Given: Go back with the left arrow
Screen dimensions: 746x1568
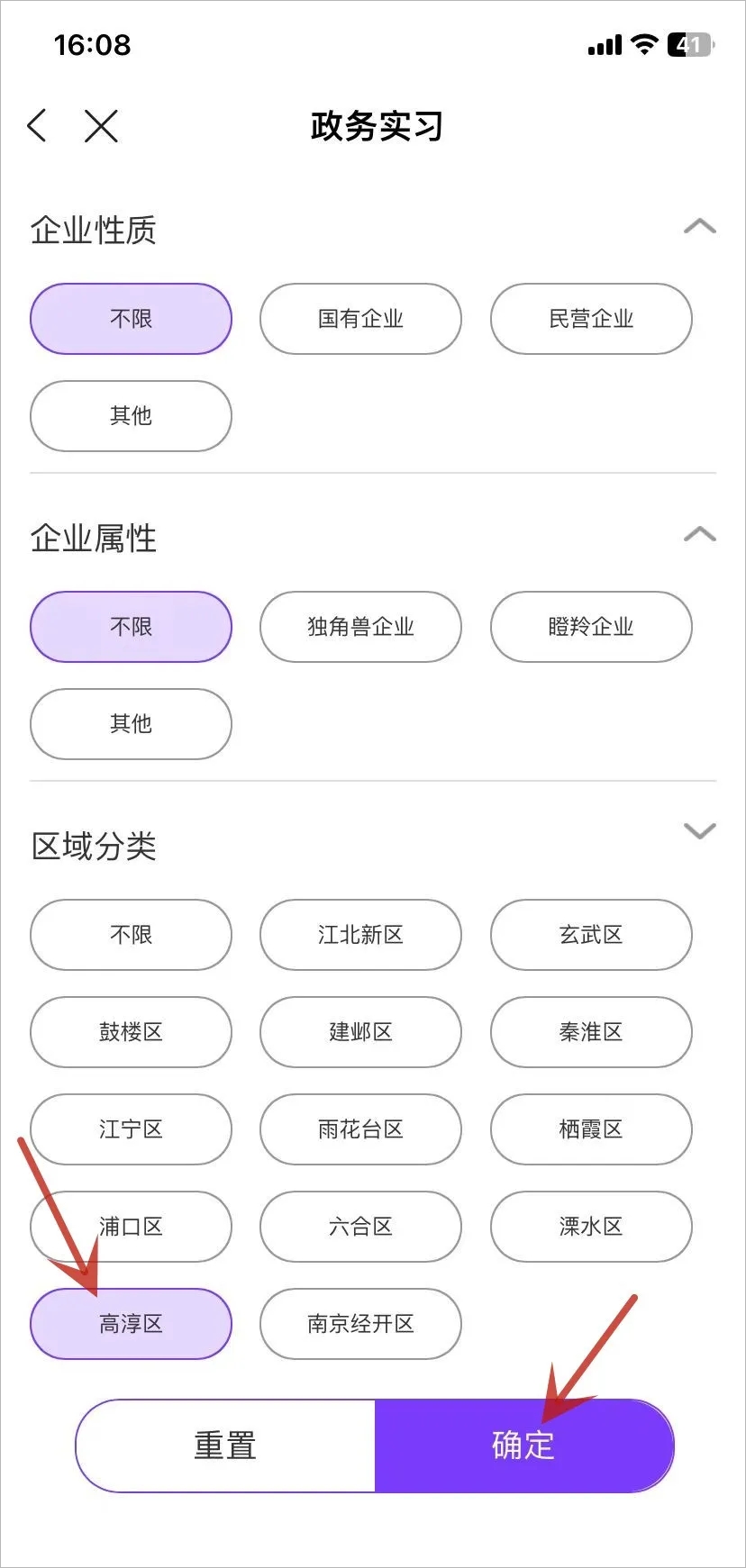Looking at the screenshot, I should [37, 126].
